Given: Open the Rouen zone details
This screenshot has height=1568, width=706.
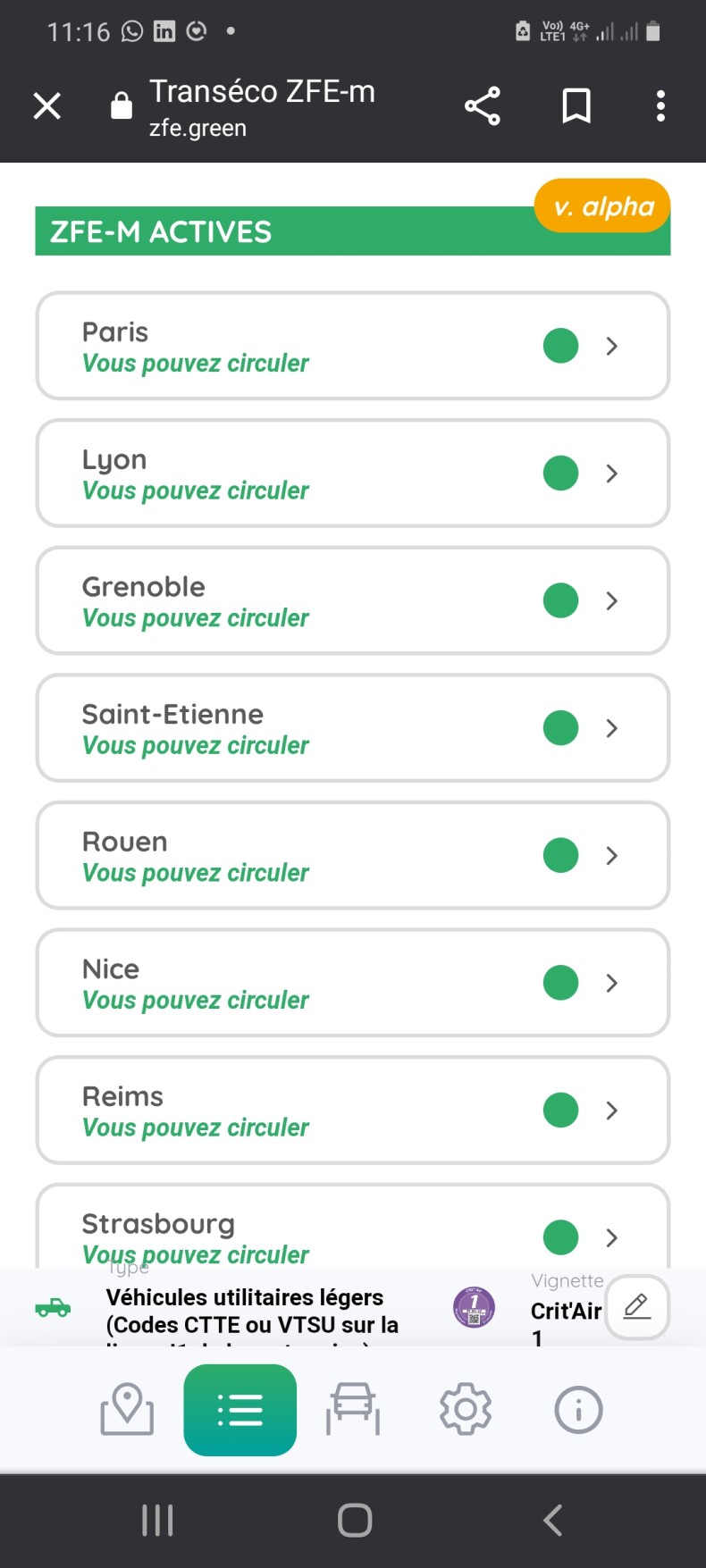Looking at the screenshot, I should tap(353, 855).
